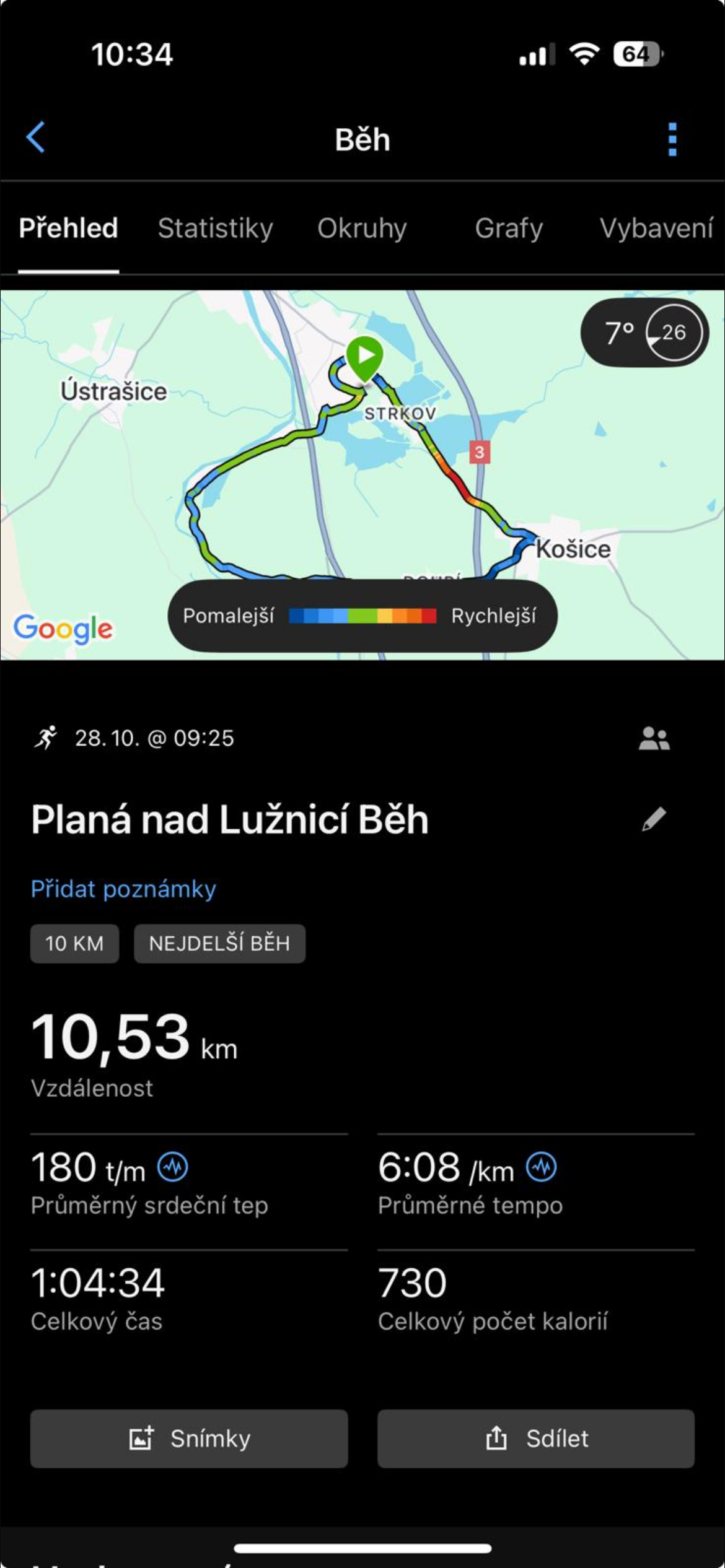Open the 10 KM record badge
The image size is (725, 1568).
tap(74, 944)
